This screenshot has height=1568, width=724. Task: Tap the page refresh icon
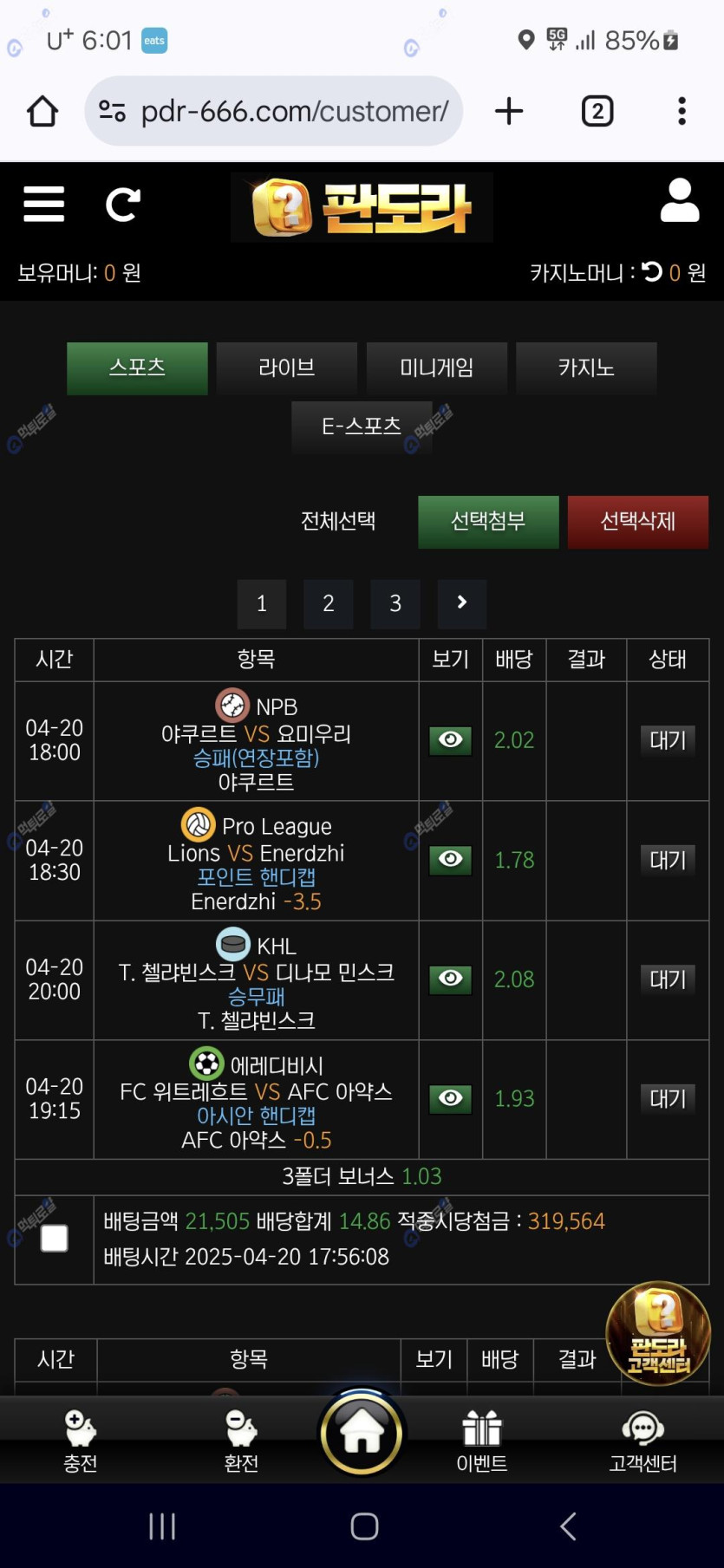[x=122, y=205]
